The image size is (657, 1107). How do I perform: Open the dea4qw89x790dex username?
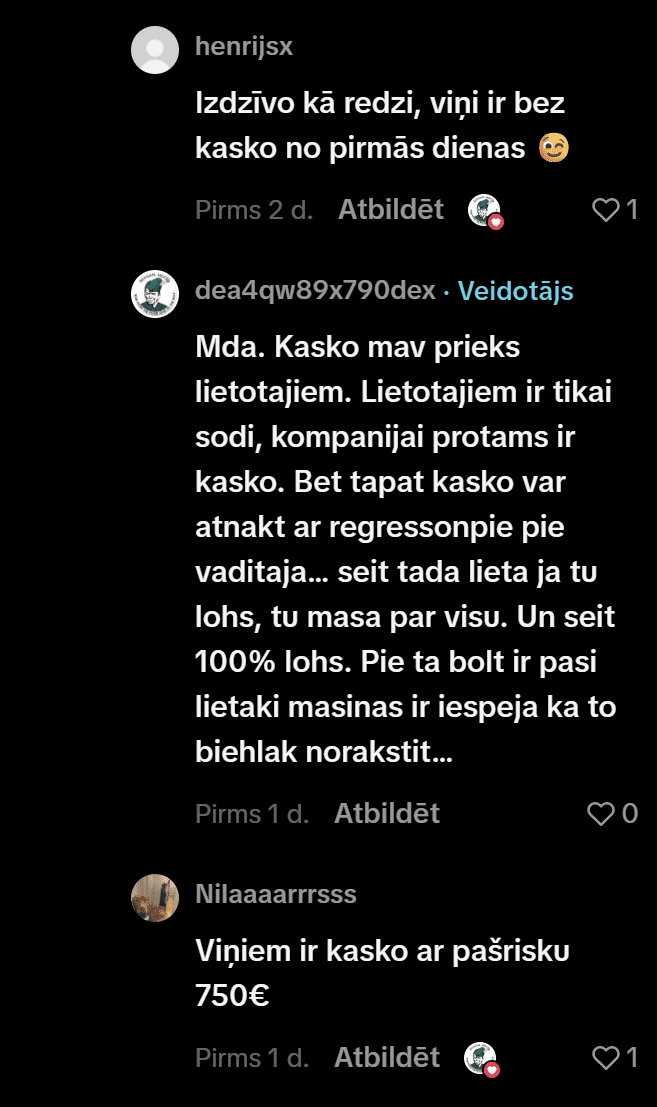click(x=317, y=291)
